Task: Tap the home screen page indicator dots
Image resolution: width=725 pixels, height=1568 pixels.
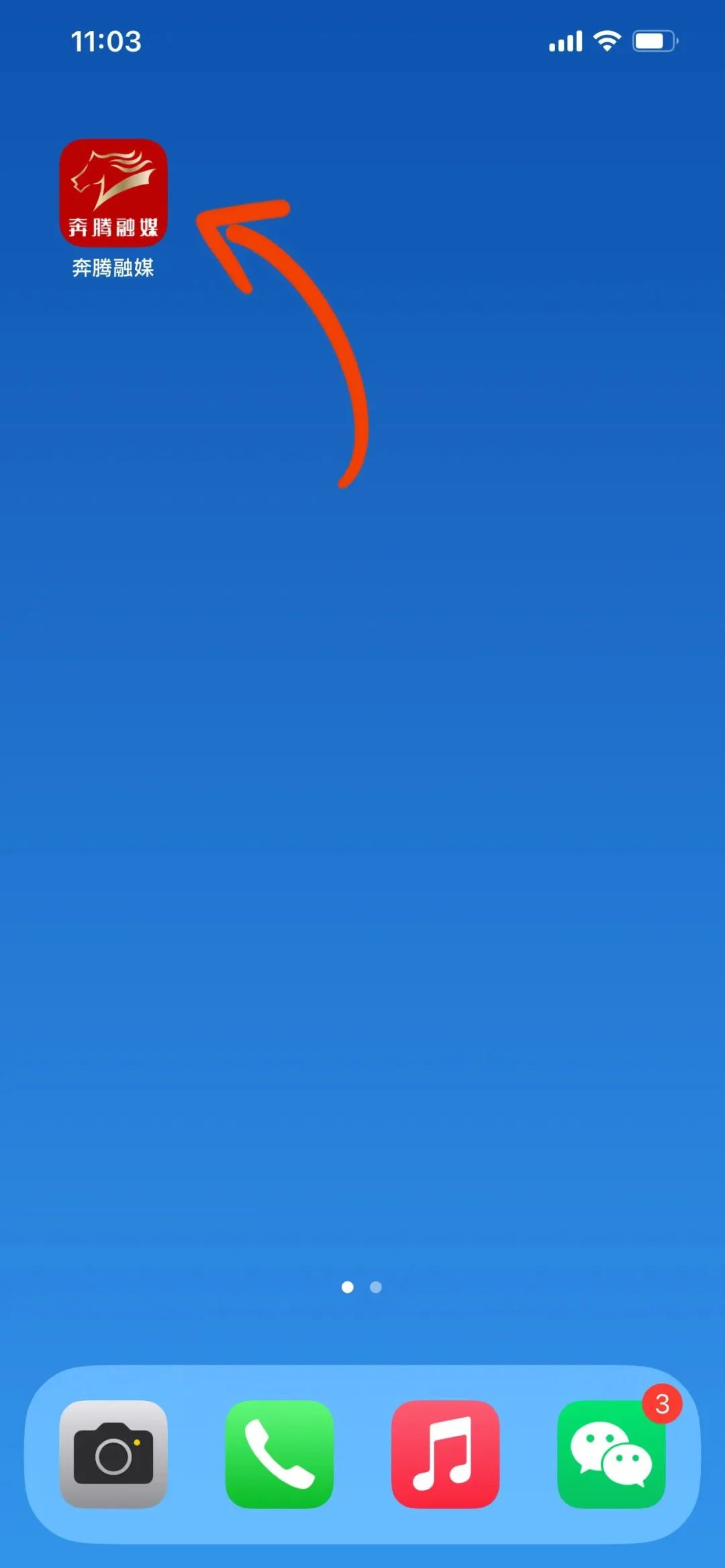Action: point(362,1287)
